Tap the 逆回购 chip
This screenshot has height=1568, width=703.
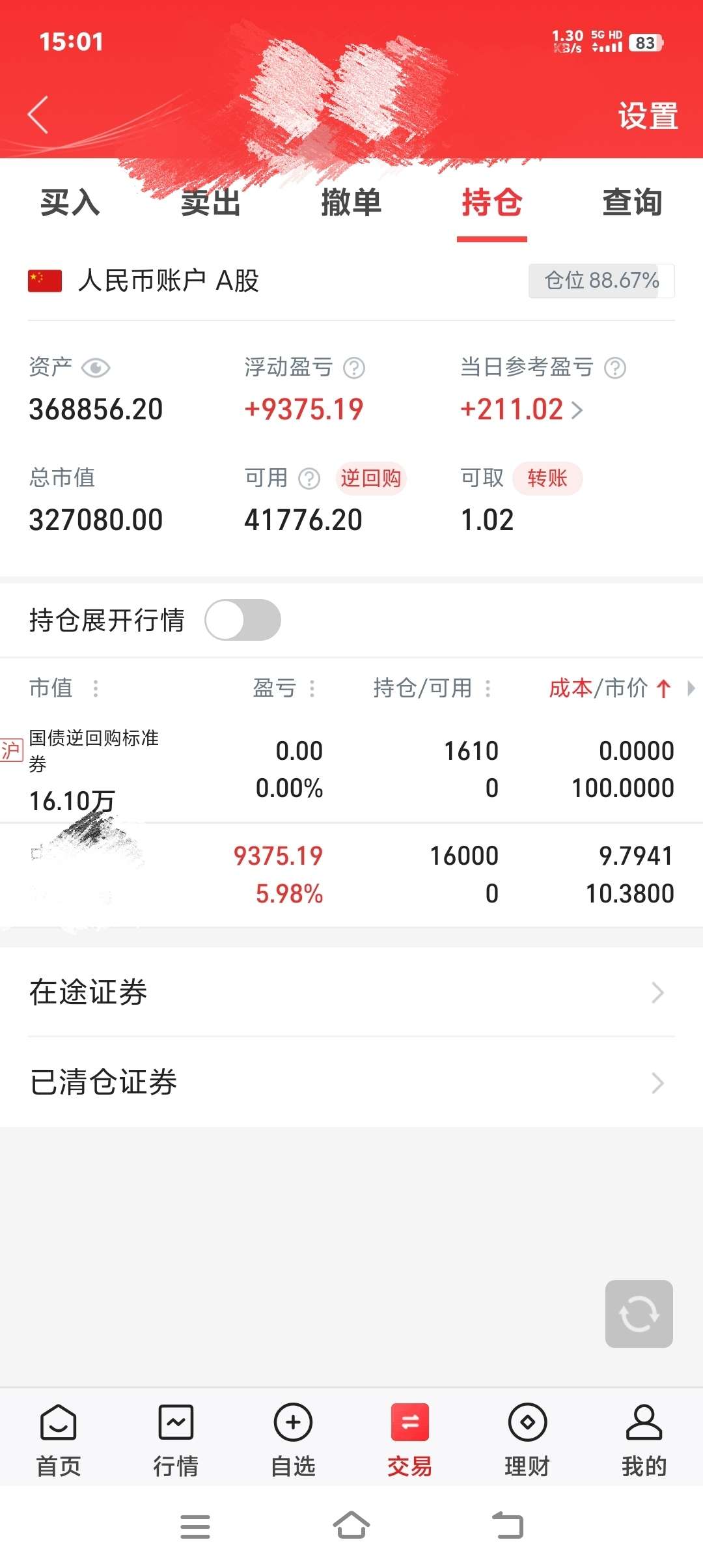[x=370, y=479]
